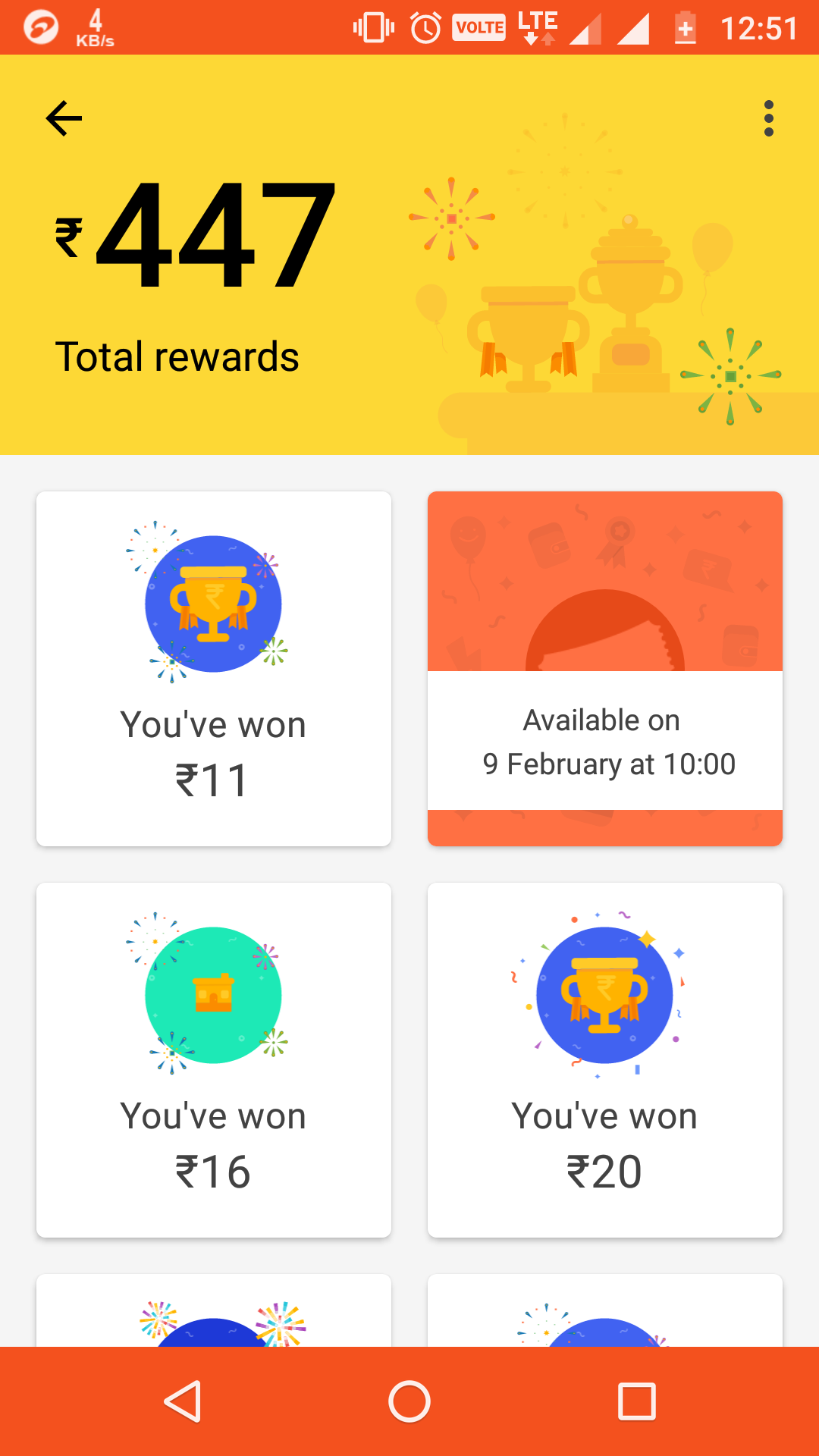View the ₹16 reward card

(214, 1060)
